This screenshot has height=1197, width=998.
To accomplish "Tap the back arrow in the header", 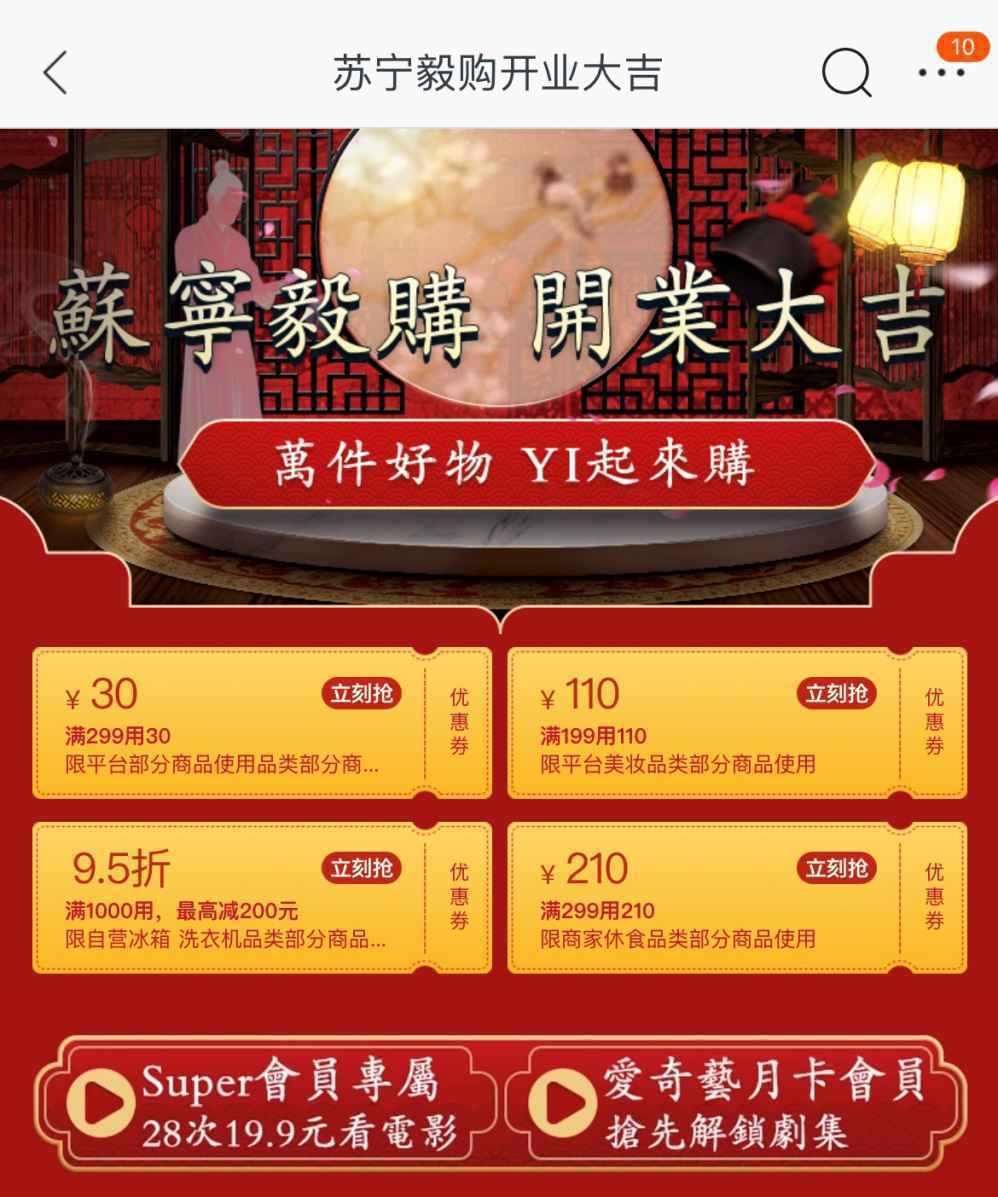I will tap(55, 72).
